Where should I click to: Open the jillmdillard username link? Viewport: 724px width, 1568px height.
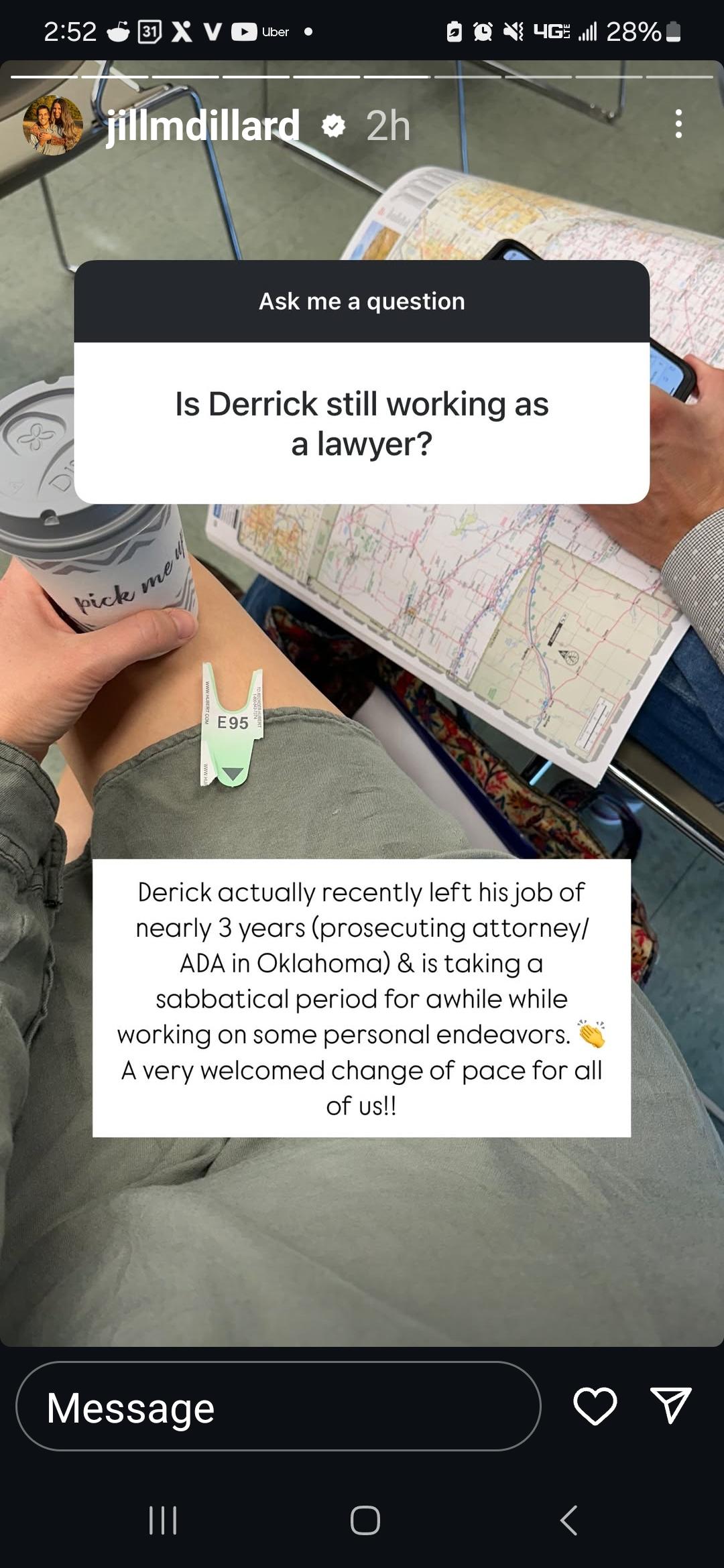tap(203, 125)
